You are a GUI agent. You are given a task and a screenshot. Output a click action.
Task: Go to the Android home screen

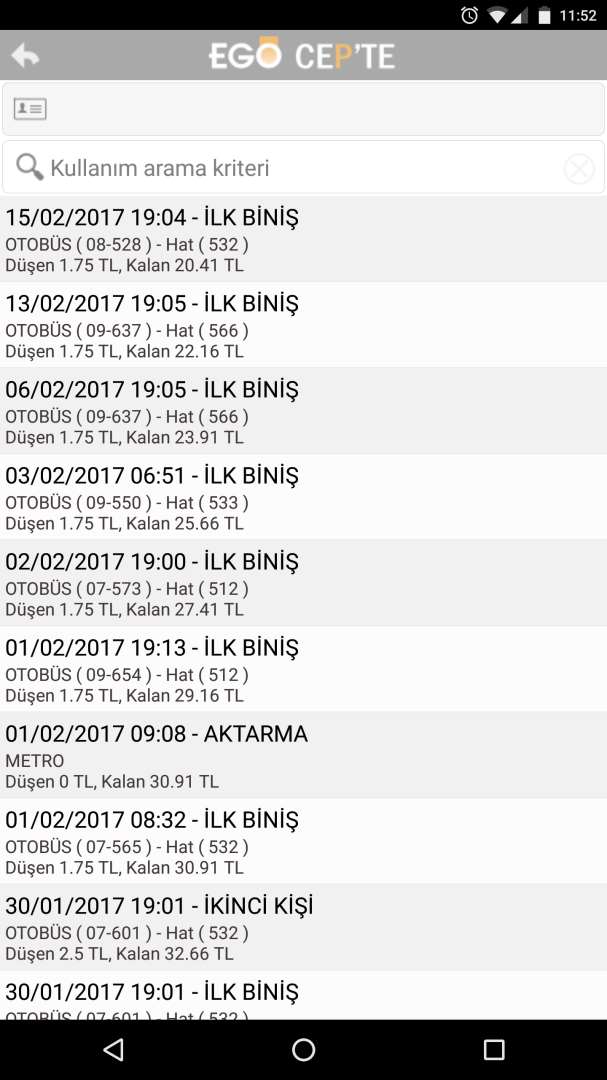(303, 1049)
